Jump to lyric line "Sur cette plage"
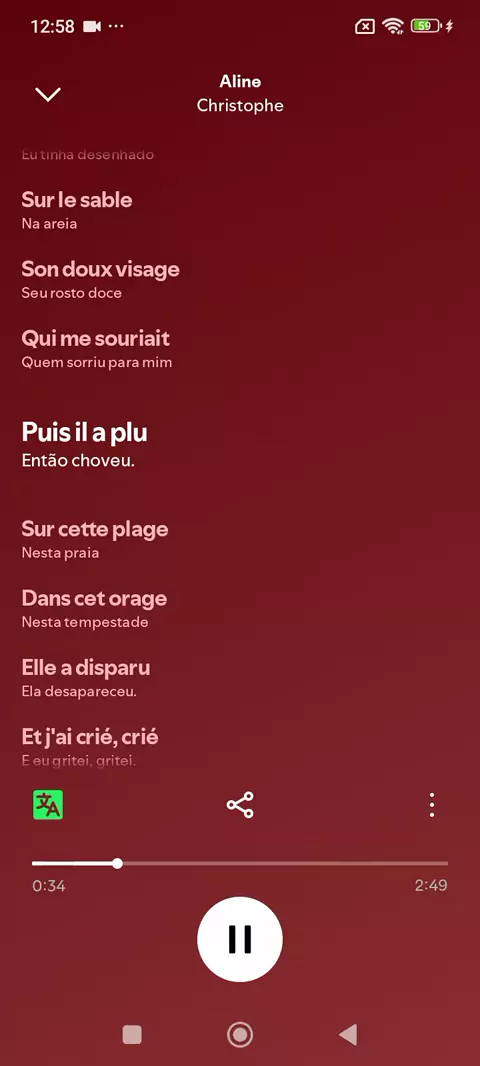Image resolution: width=480 pixels, height=1066 pixels. pos(95,529)
